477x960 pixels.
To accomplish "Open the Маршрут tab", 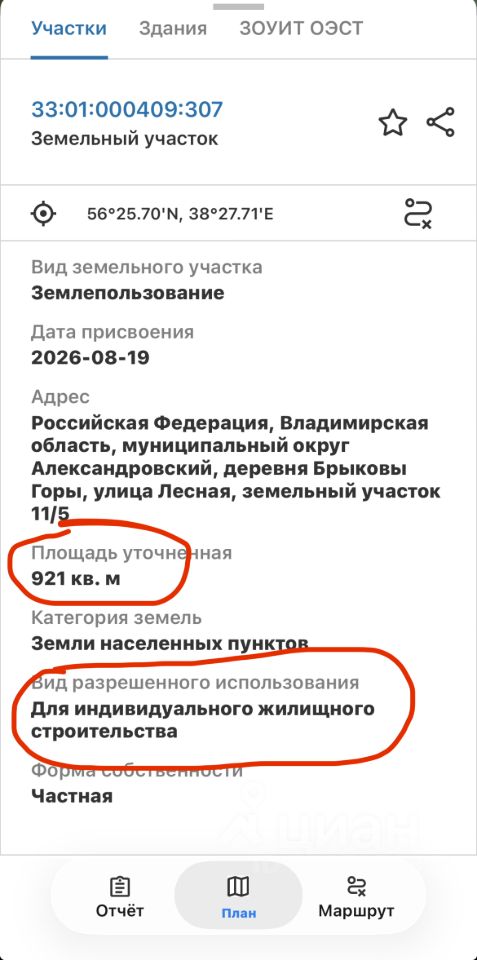I will point(356,897).
